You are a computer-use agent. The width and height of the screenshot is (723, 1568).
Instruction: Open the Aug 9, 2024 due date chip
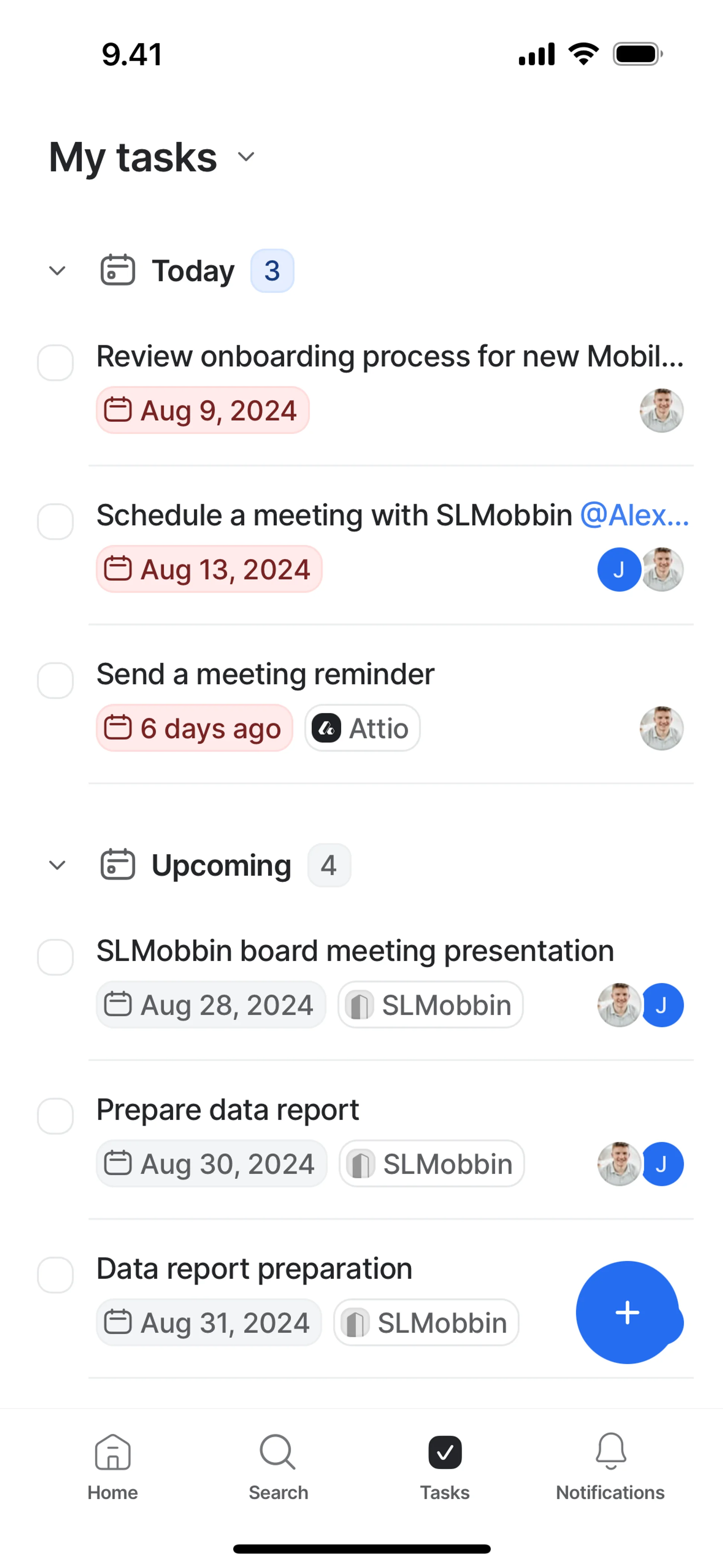[x=202, y=410]
